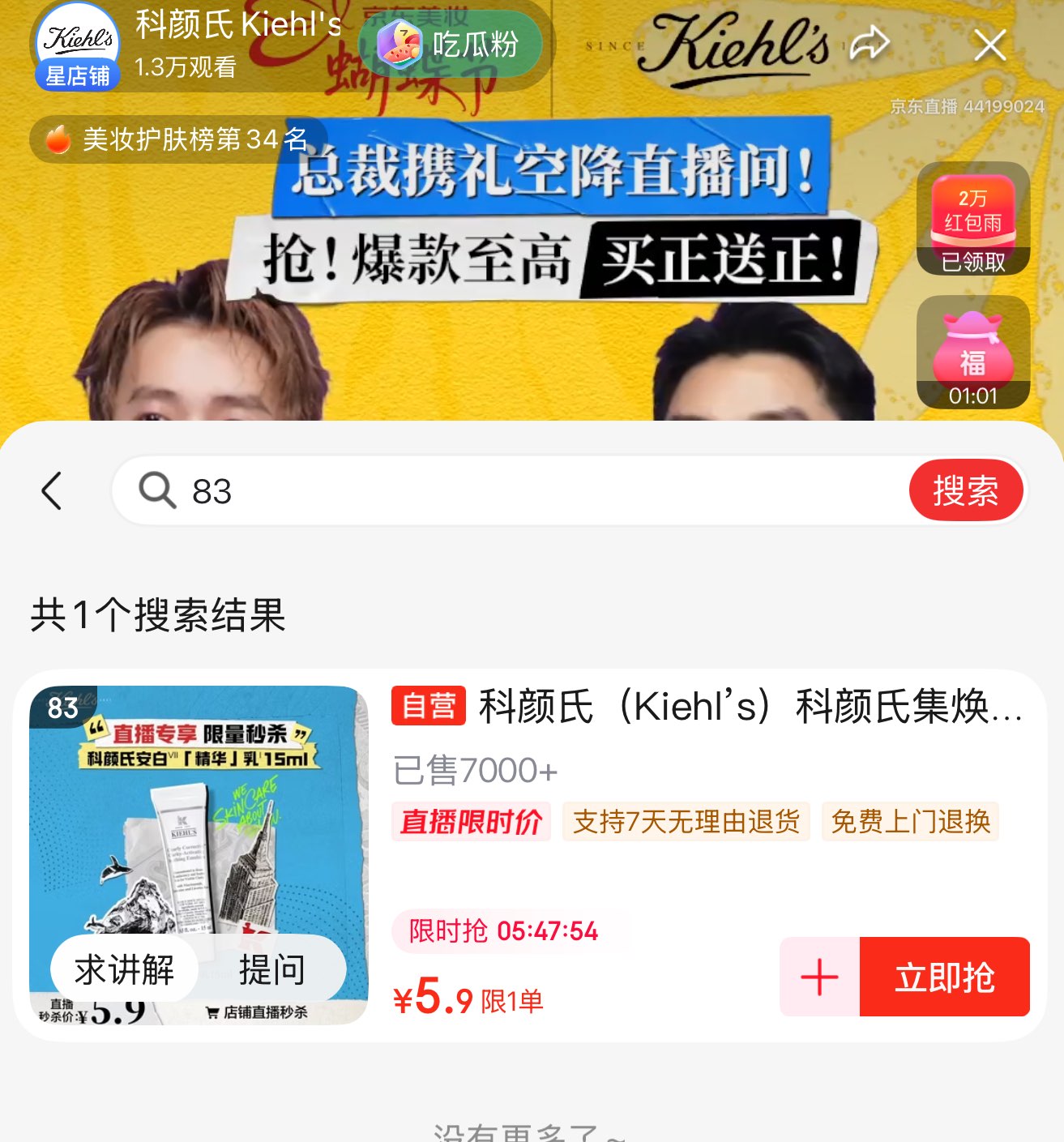Tap the red 搜索 button
The height and width of the screenshot is (1142, 1064).
pyautogui.click(x=965, y=490)
